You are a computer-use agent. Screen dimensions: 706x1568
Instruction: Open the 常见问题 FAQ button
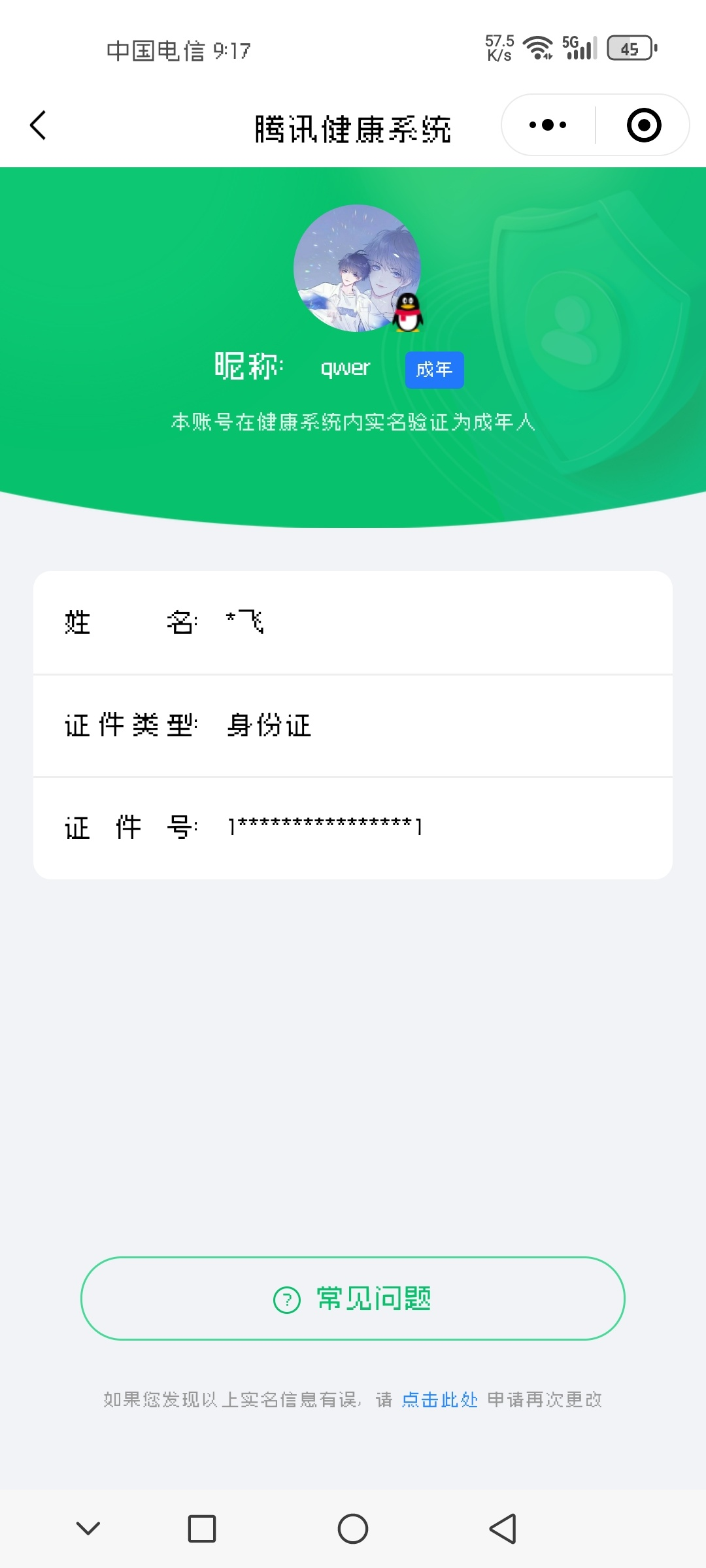tap(353, 1299)
